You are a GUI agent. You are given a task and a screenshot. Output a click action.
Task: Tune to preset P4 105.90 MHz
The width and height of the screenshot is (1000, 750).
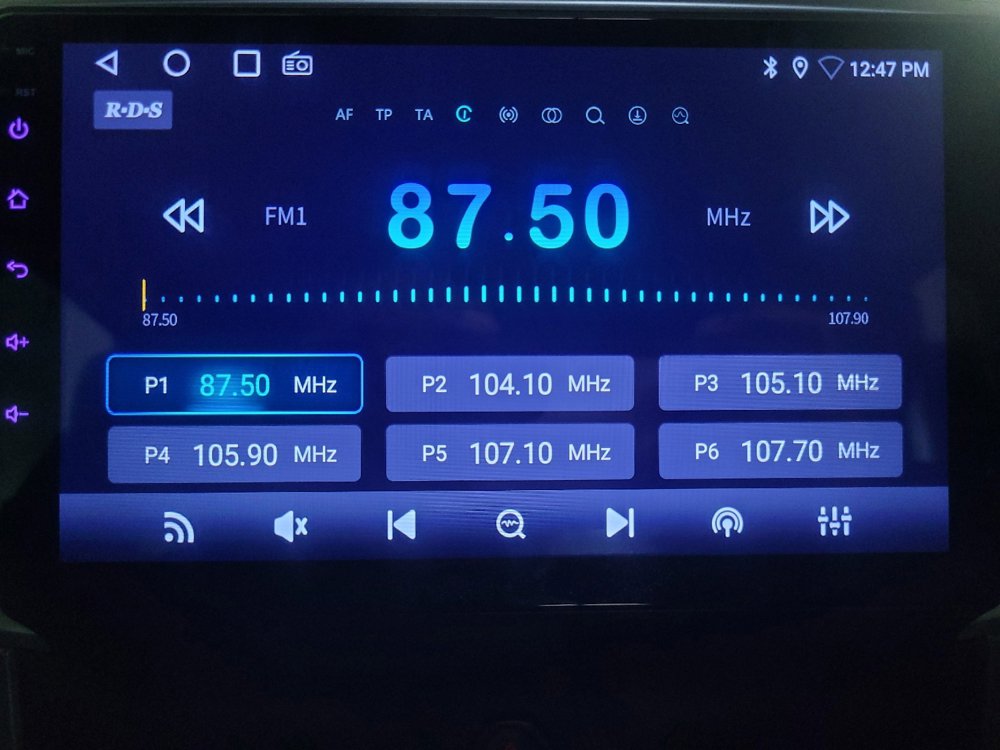pos(234,454)
